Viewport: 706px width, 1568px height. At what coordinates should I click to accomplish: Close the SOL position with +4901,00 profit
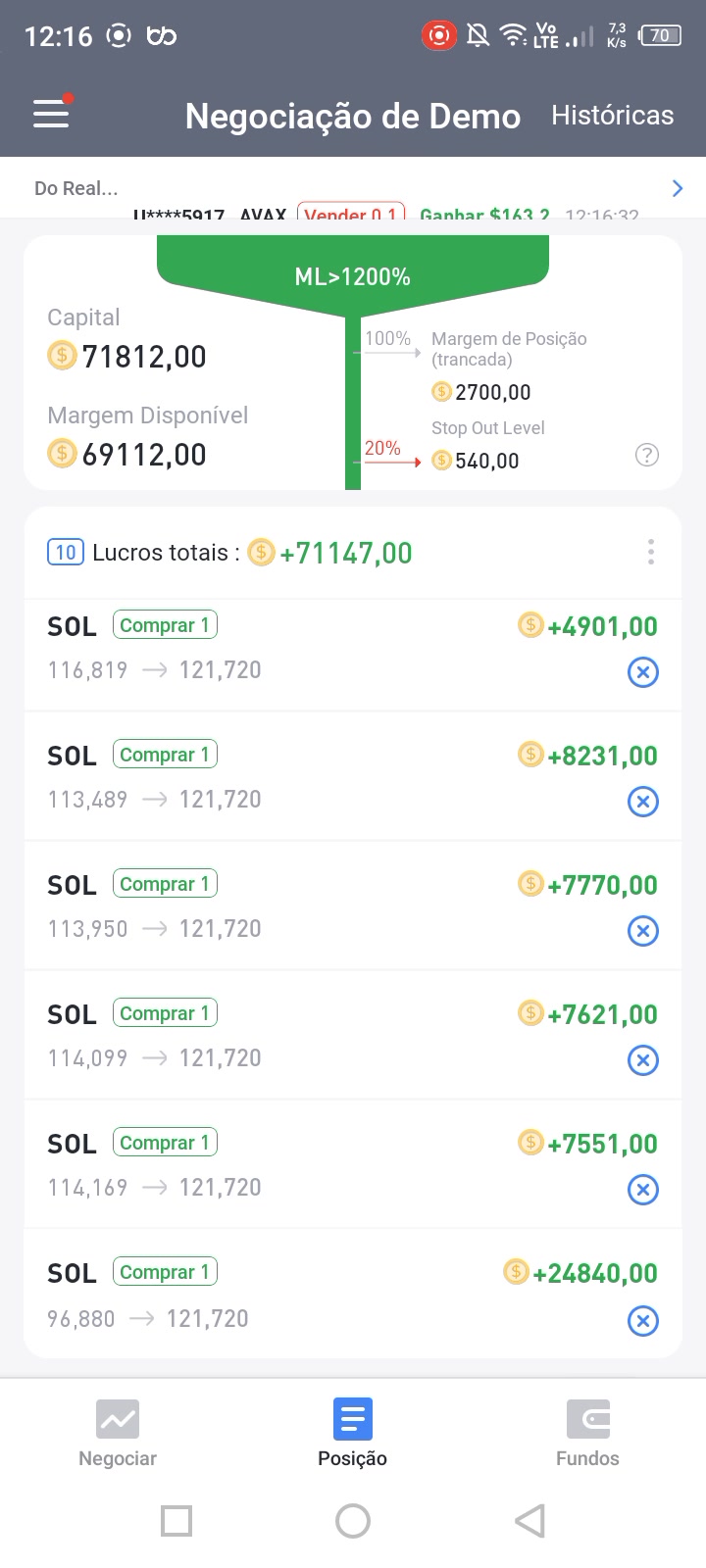(643, 672)
